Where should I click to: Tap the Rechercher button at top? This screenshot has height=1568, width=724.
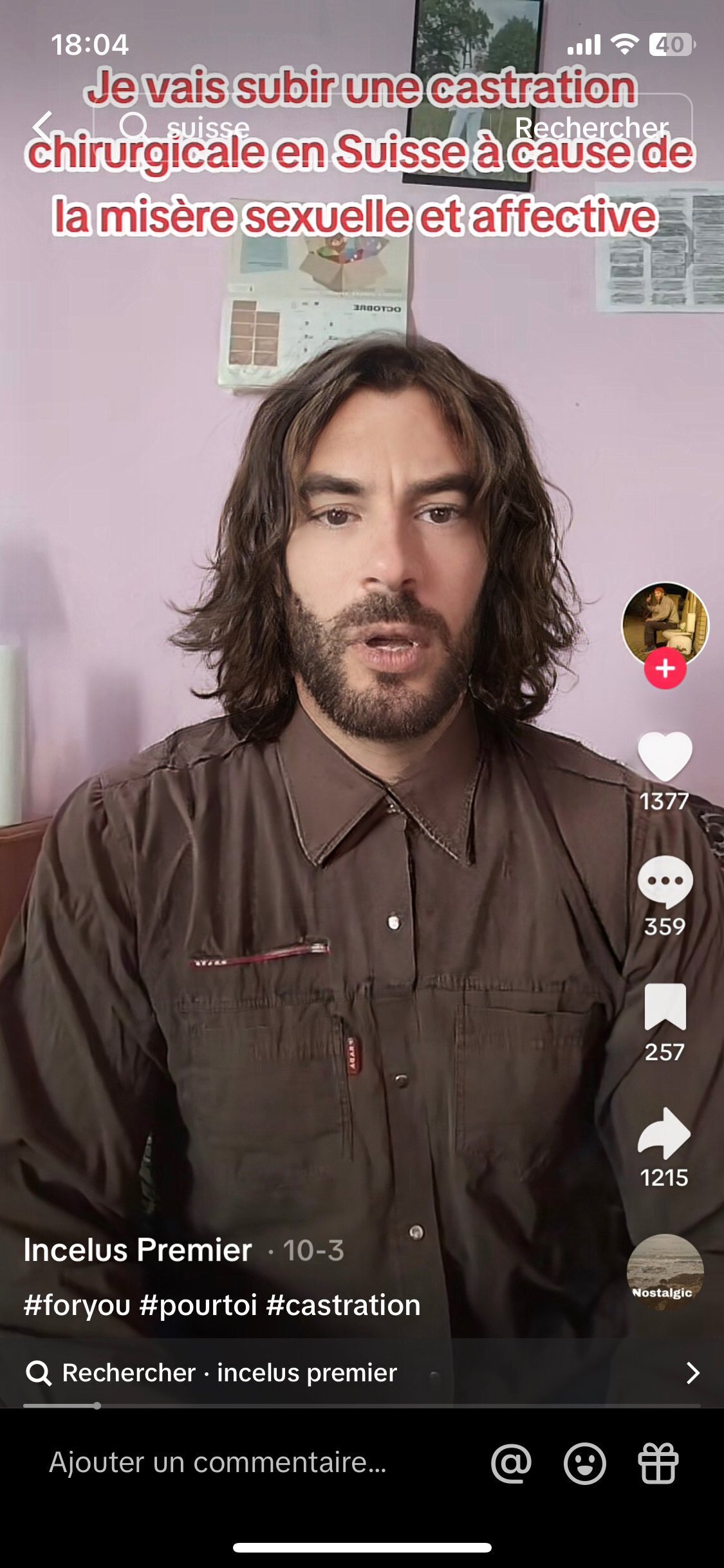click(x=591, y=127)
